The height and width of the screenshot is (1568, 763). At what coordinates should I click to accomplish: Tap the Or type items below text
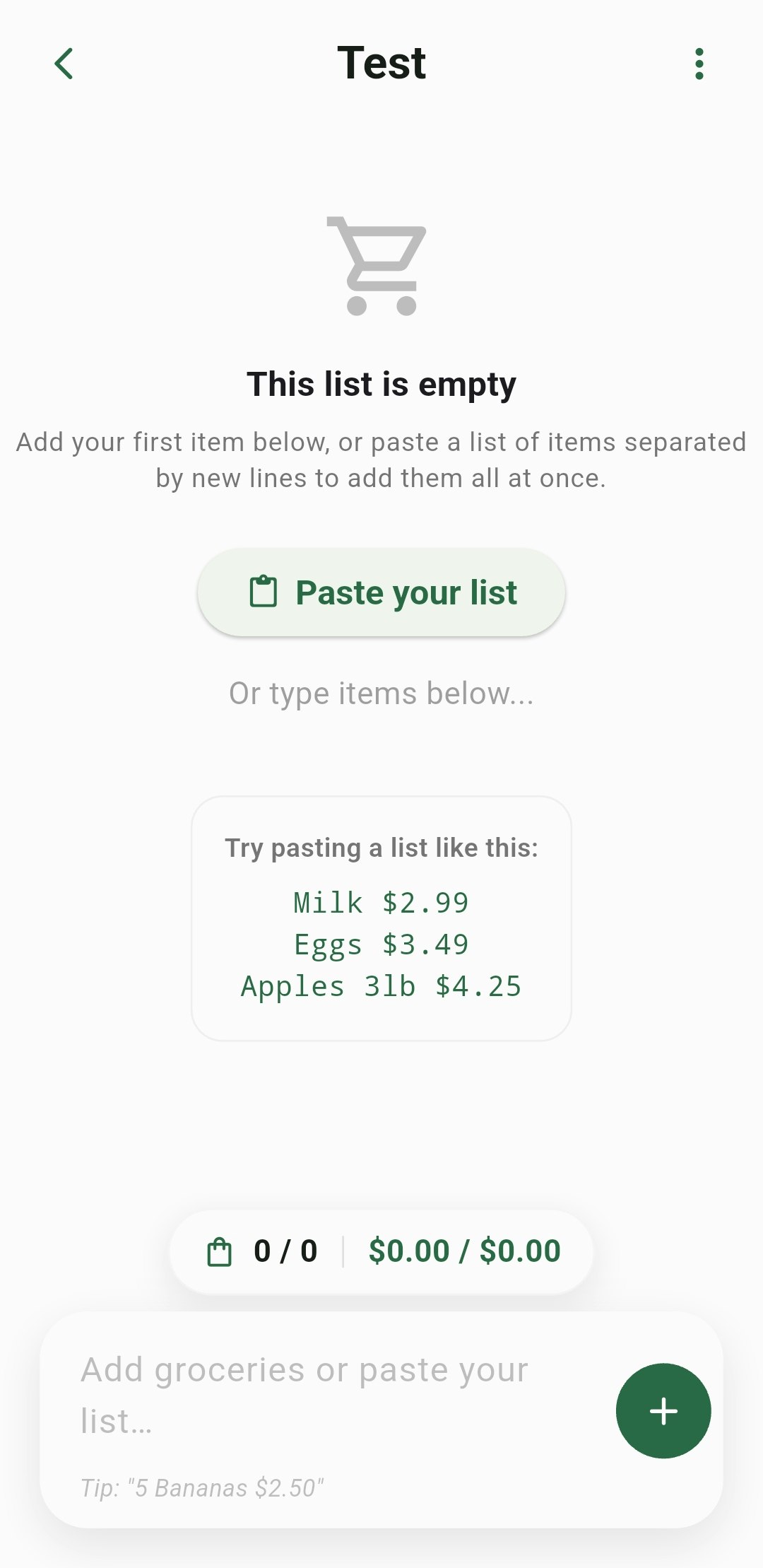(x=381, y=693)
